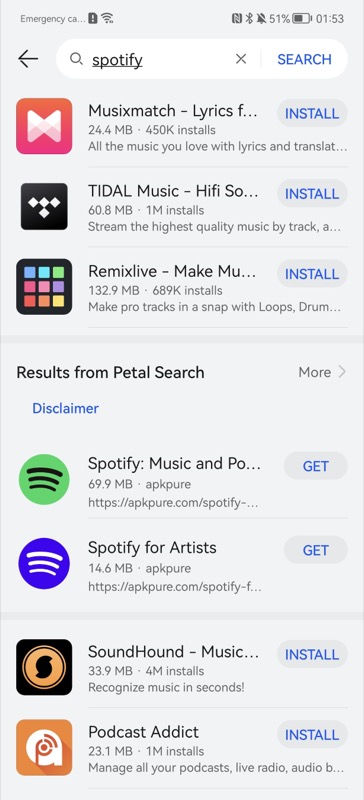Install TIDAL Music app
The image size is (364, 800).
(312, 194)
